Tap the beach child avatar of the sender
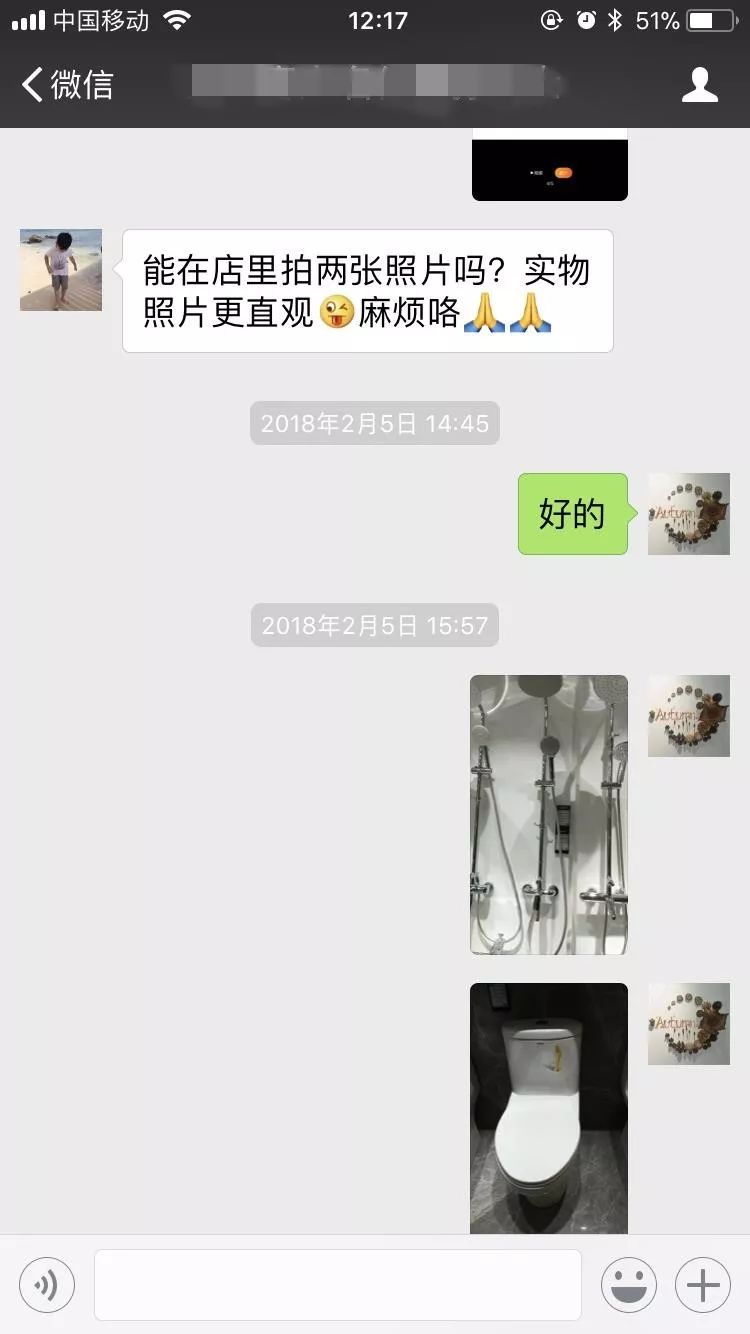The width and height of the screenshot is (750, 1334). pos(61,270)
